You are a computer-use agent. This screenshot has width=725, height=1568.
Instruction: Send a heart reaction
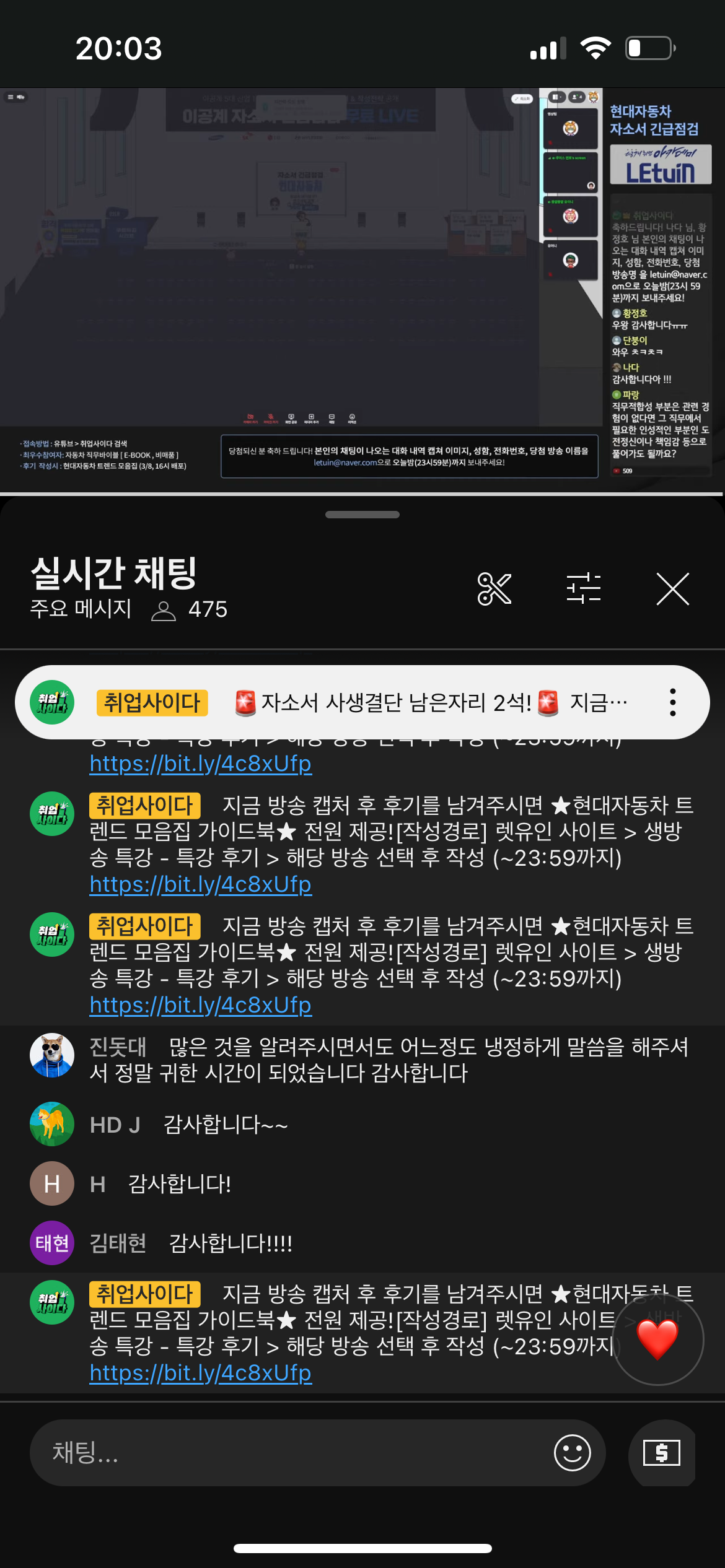657,1339
